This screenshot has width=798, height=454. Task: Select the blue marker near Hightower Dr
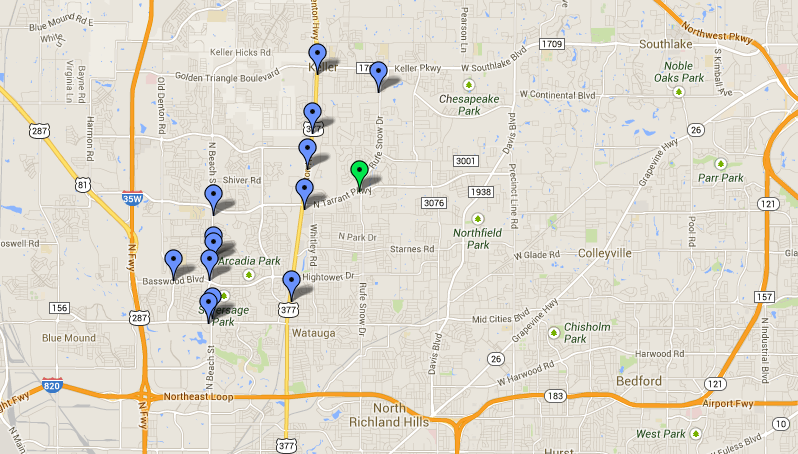[291, 283]
